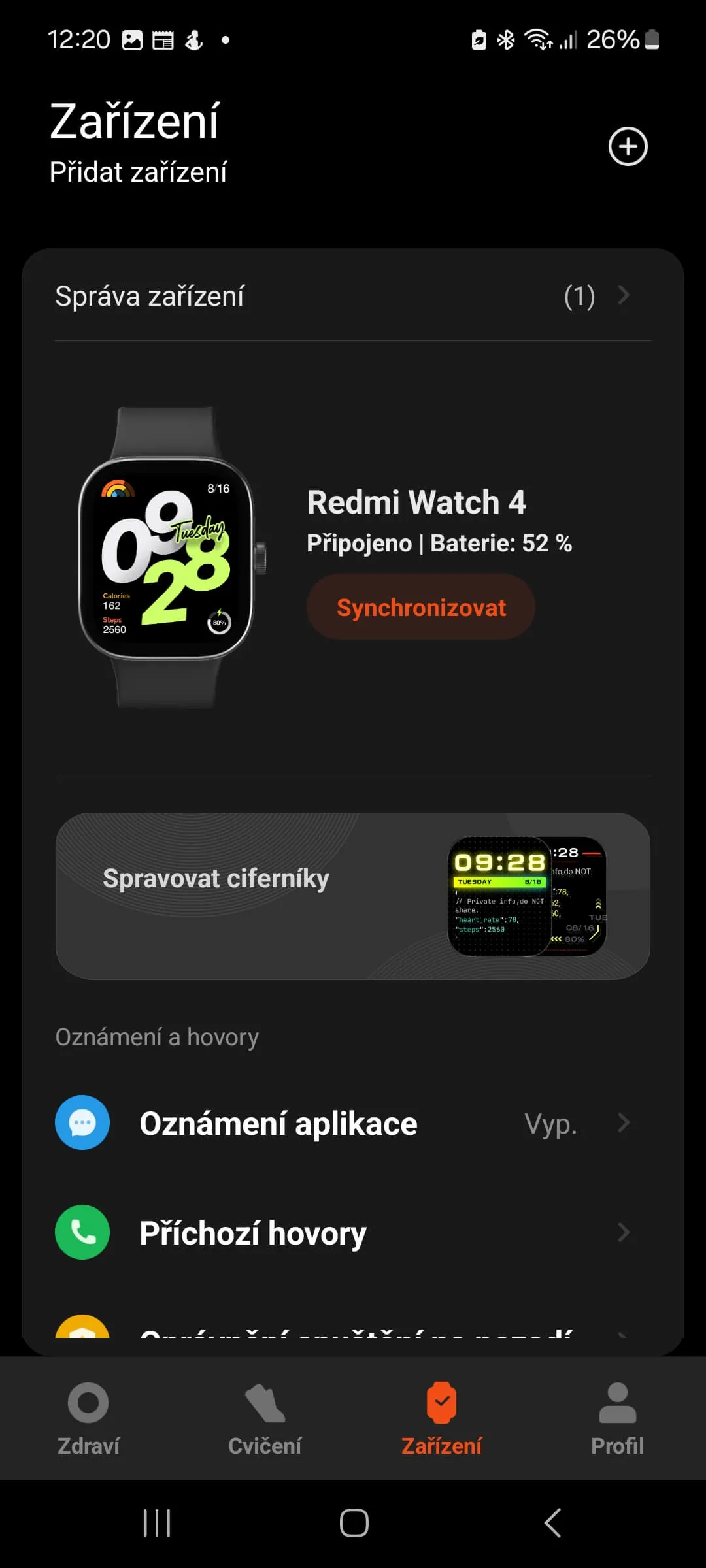706x1568 pixels.
Task: Go to the system home screen
Action: point(354,1523)
